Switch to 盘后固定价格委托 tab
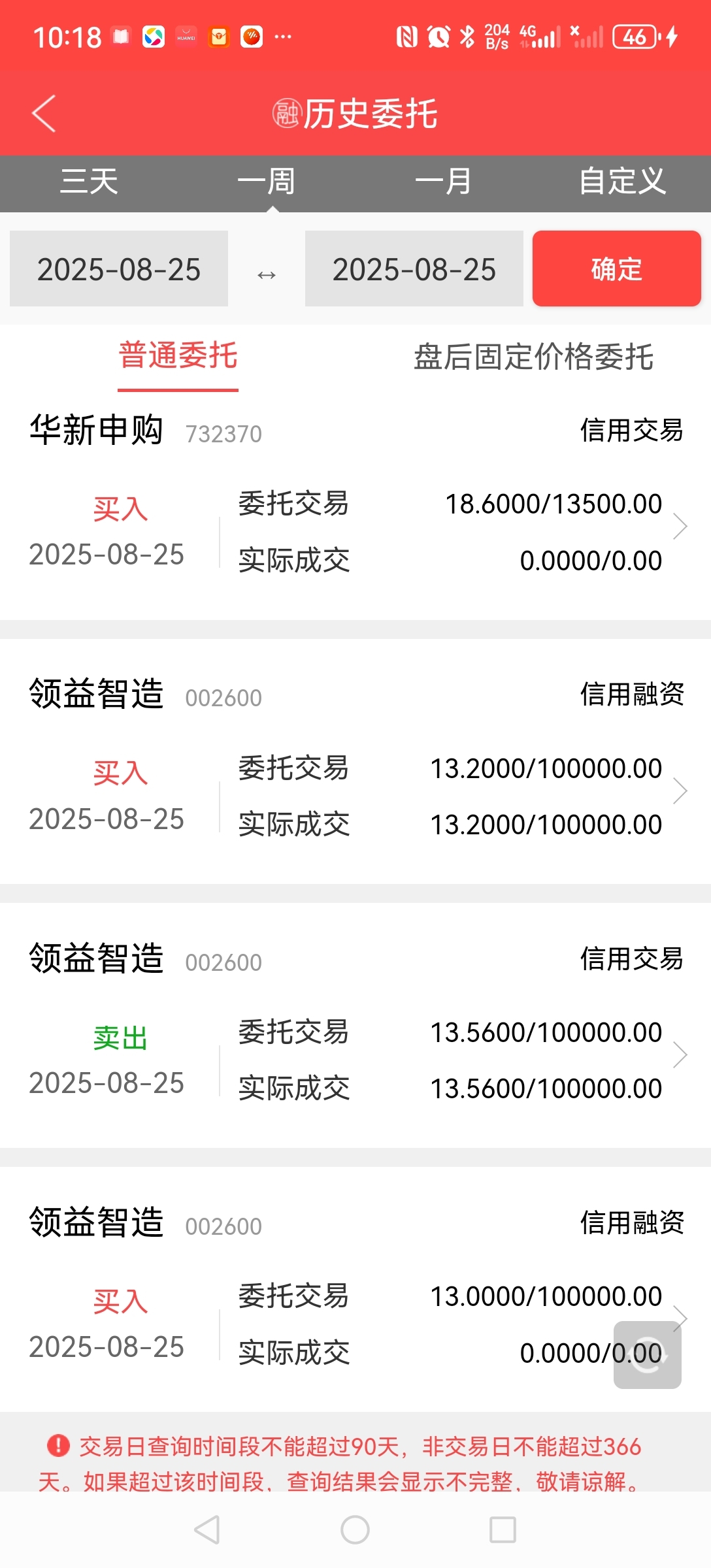The height and width of the screenshot is (1568, 711). [533, 357]
